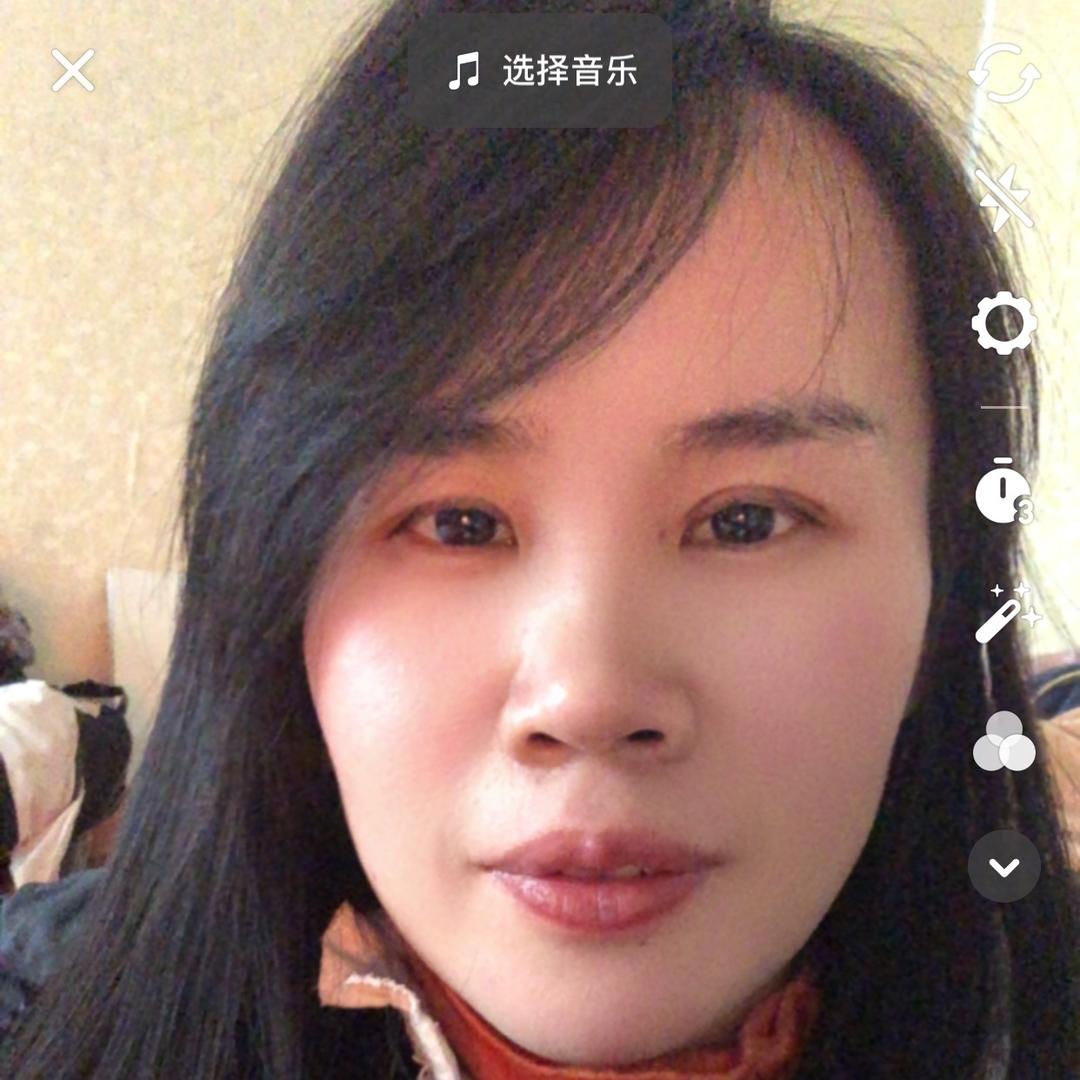1080x1080 pixels.
Task: Tap the down-arrow toolbar toggle
Action: 1004,866
